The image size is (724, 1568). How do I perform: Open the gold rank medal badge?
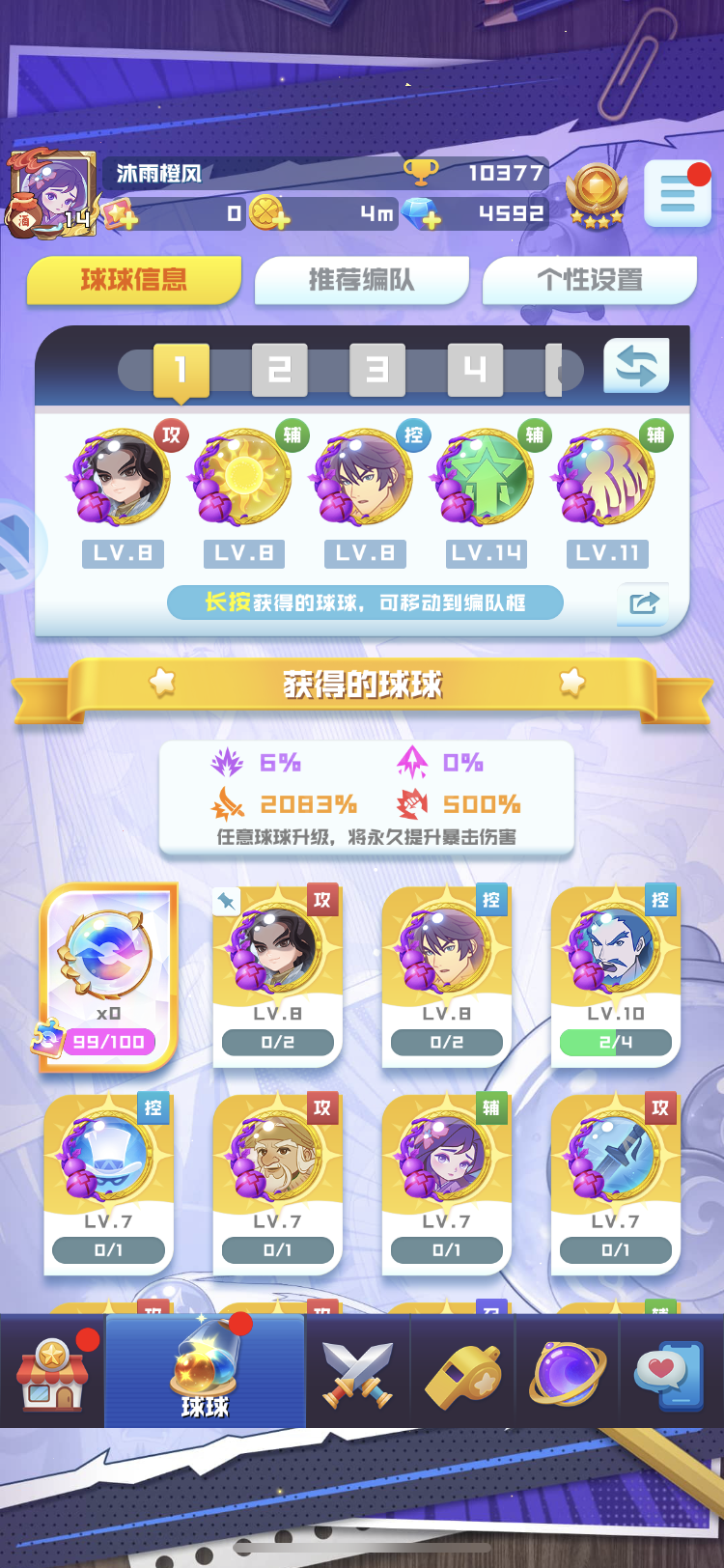[597, 195]
